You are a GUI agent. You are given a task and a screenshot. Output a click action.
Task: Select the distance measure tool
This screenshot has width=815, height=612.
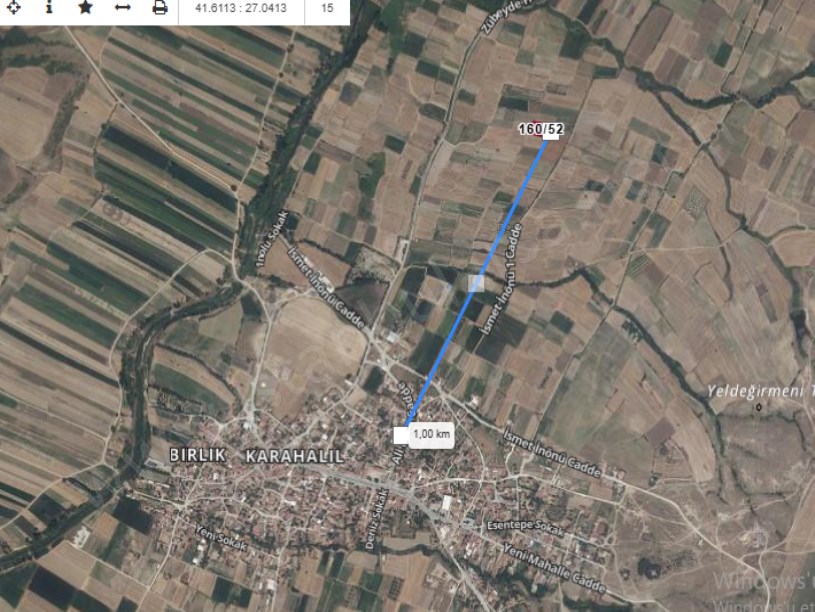122,7
